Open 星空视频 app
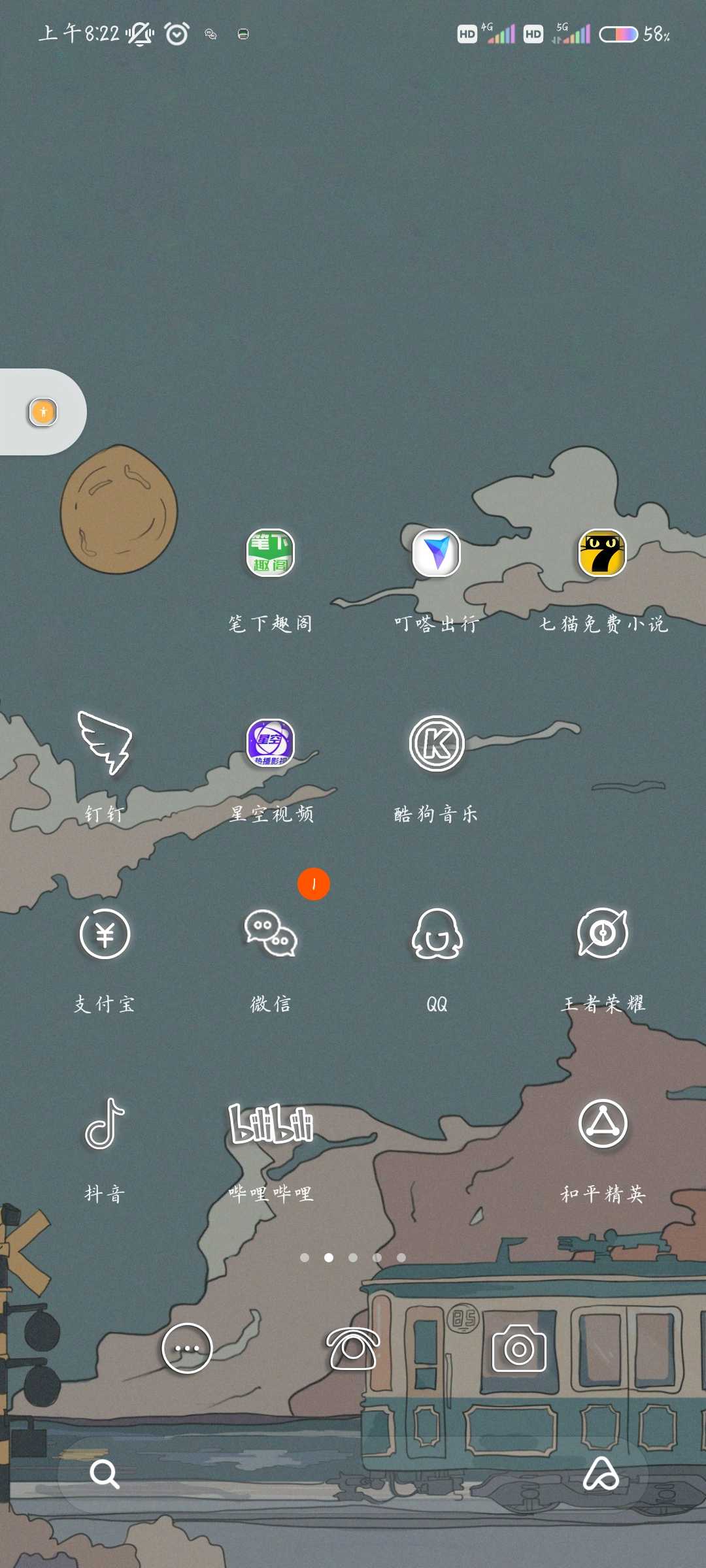 pyautogui.click(x=270, y=743)
